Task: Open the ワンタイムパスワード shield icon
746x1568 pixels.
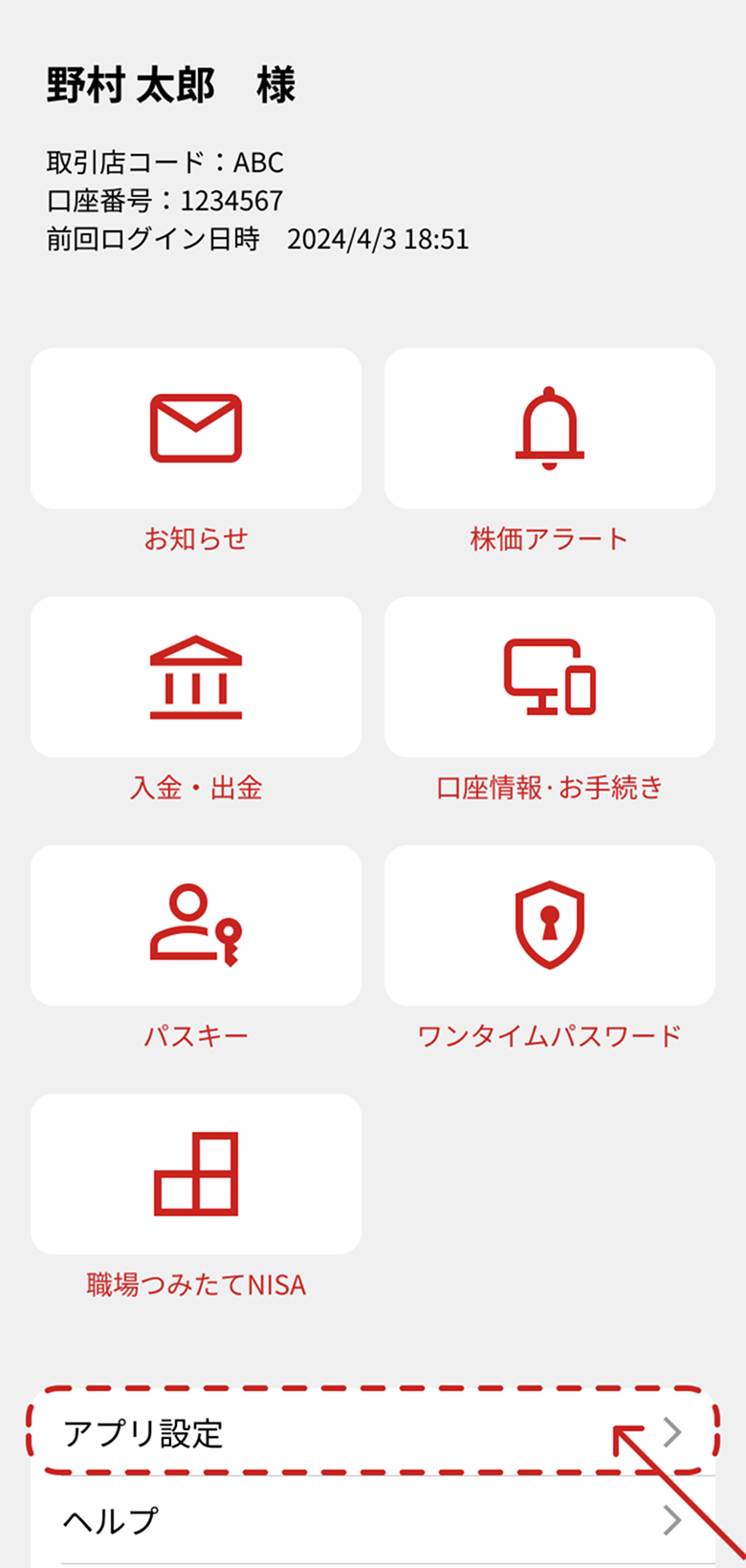Action: tap(549, 925)
